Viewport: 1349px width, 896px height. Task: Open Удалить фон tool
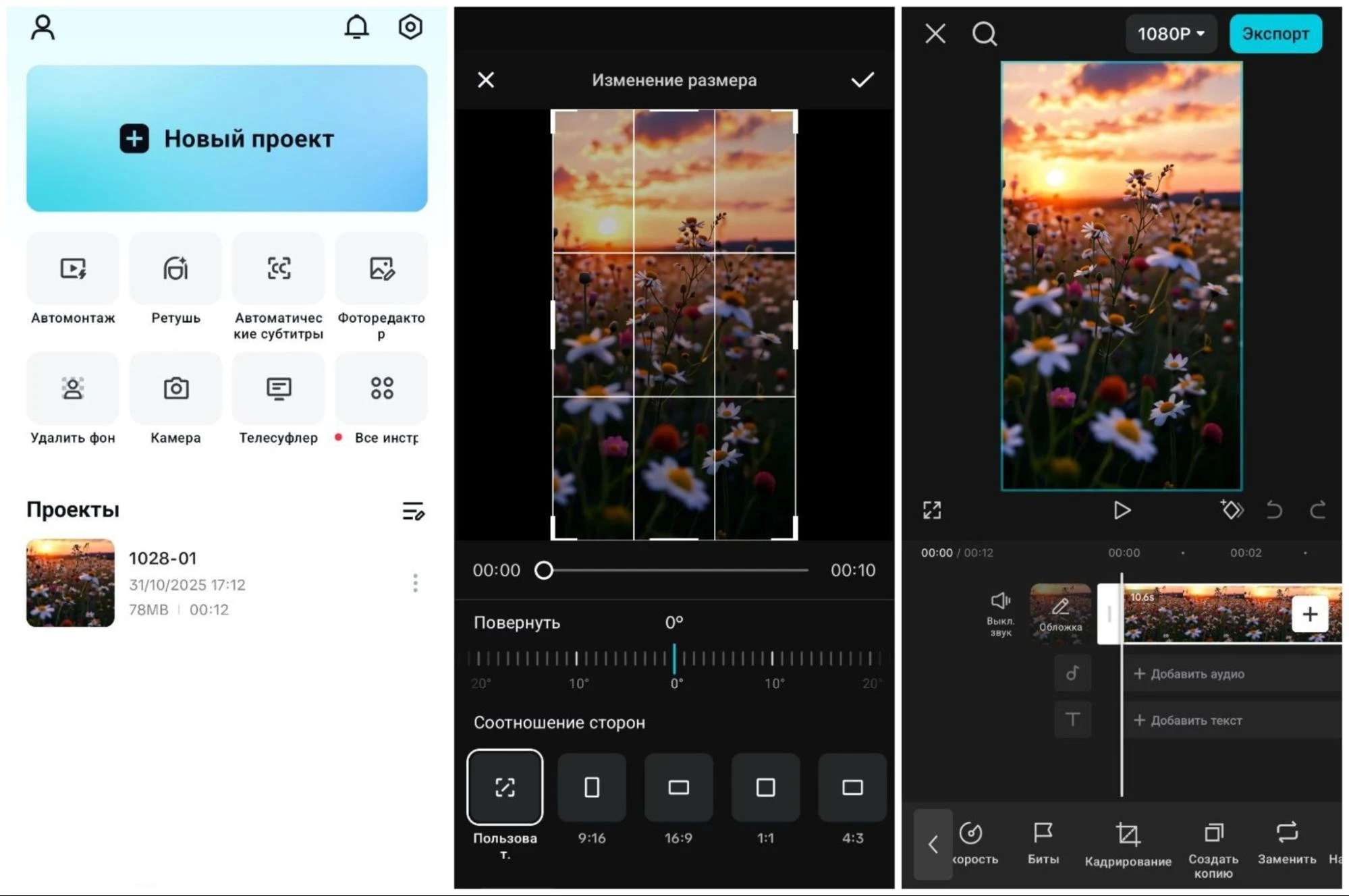pos(73,389)
